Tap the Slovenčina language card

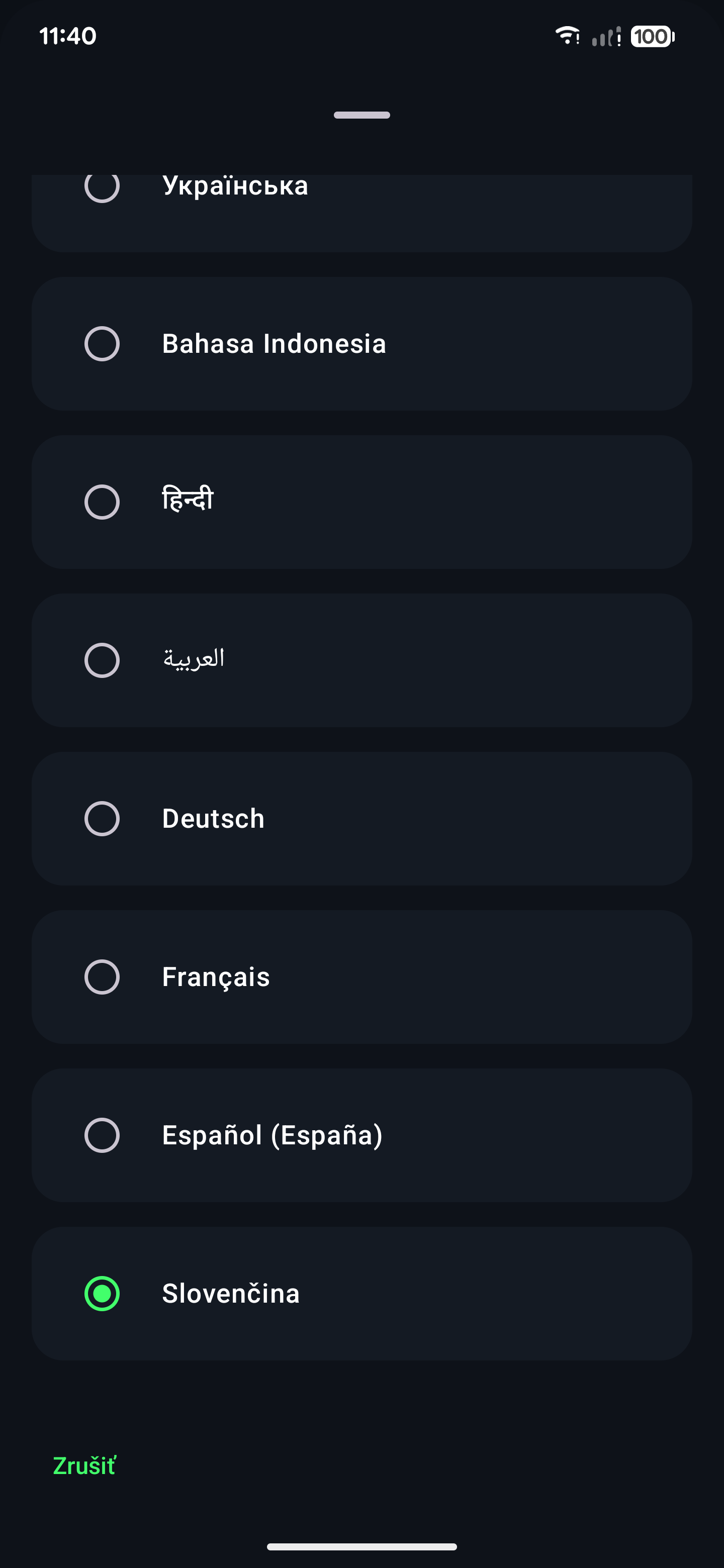click(361, 1294)
